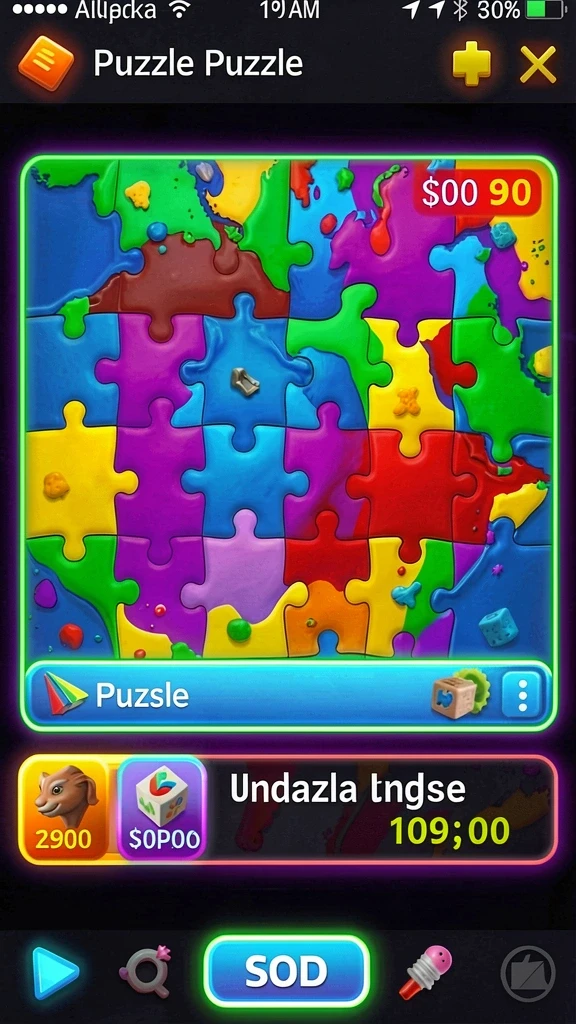Tap the blue play arrow at the bottom
The image size is (576, 1024).
coord(56,972)
